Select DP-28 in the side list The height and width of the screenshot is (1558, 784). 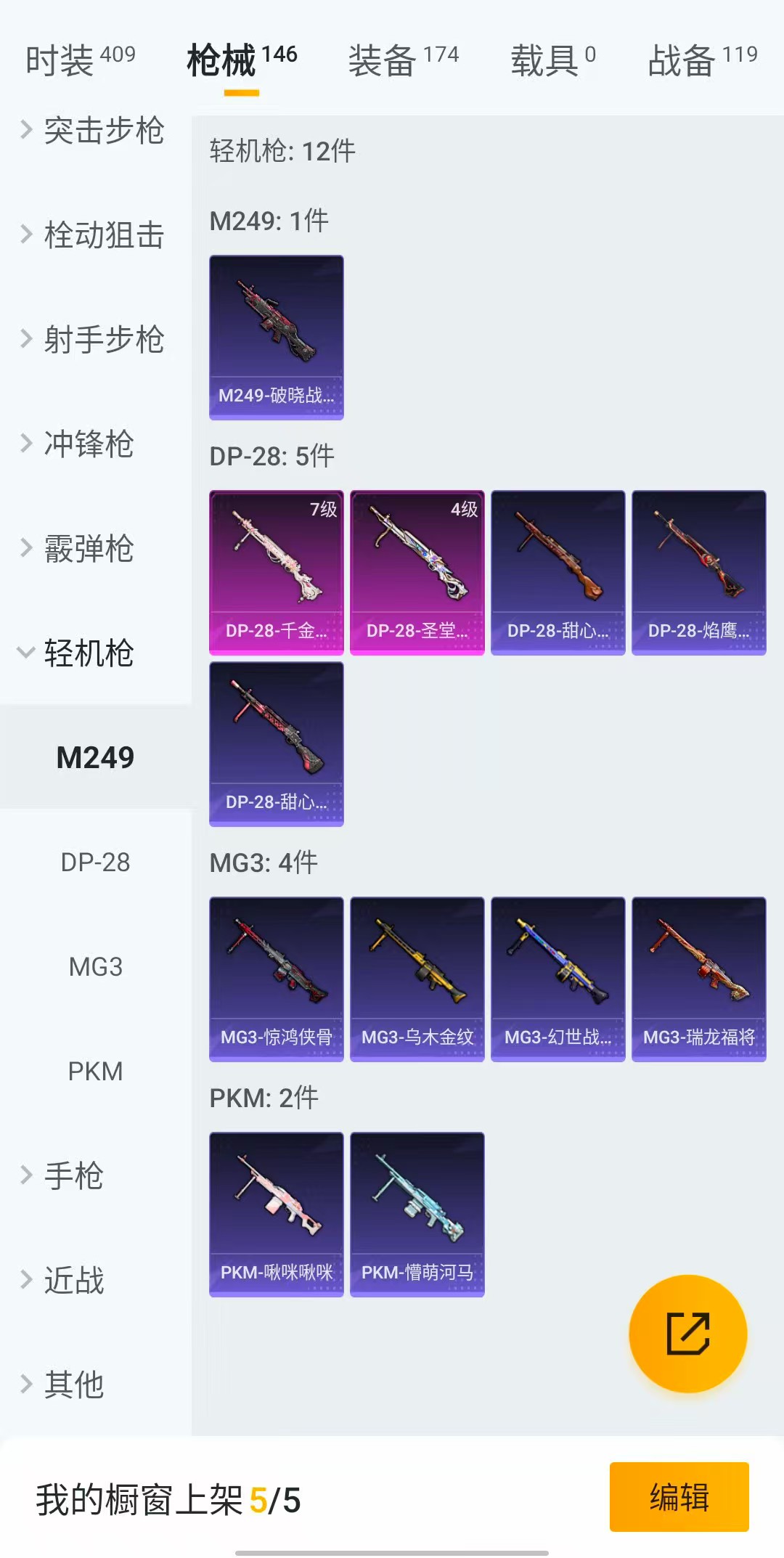coord(95,862)
